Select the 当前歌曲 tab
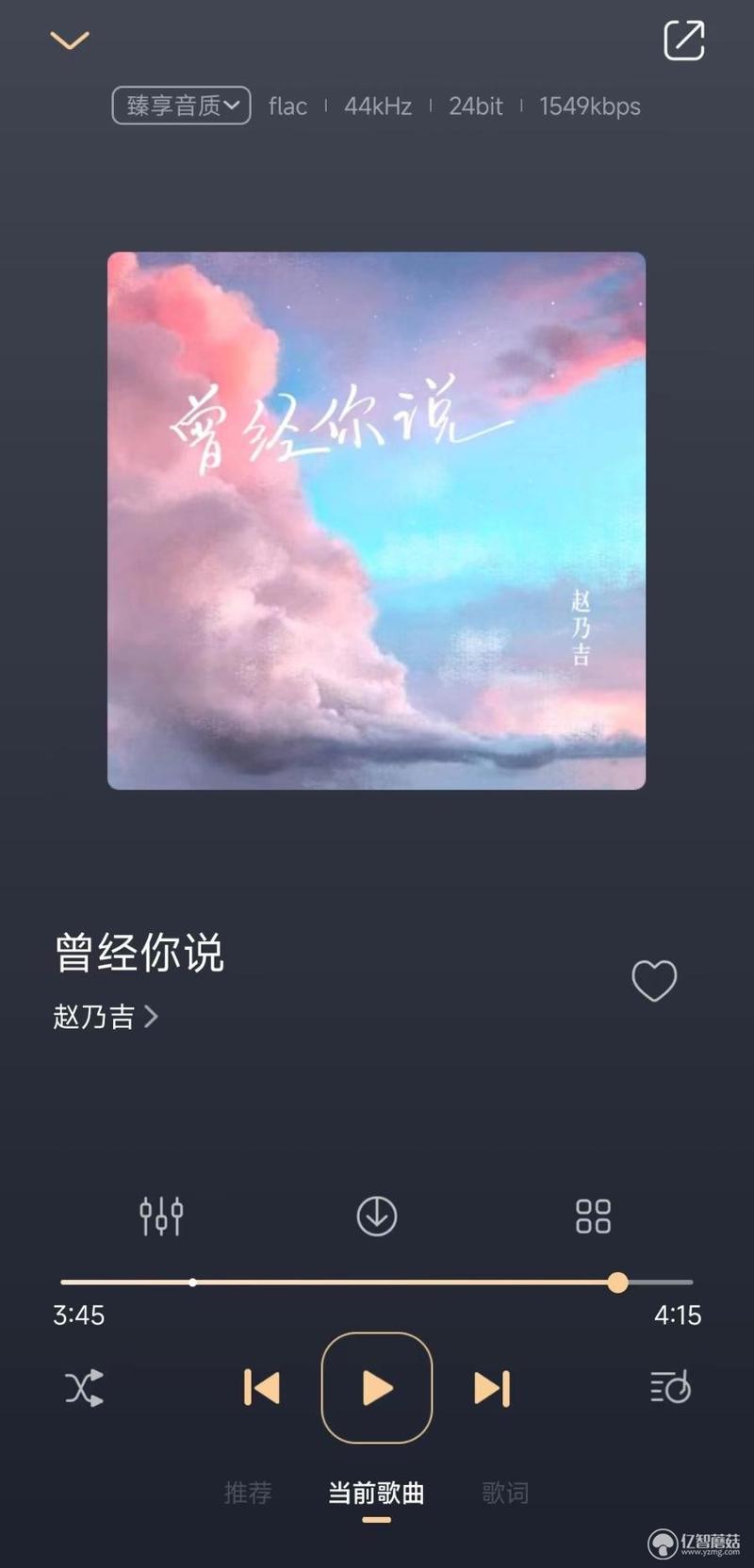Image resolution: width=754 pixels, height=1568 pixels. (376, 1493)
